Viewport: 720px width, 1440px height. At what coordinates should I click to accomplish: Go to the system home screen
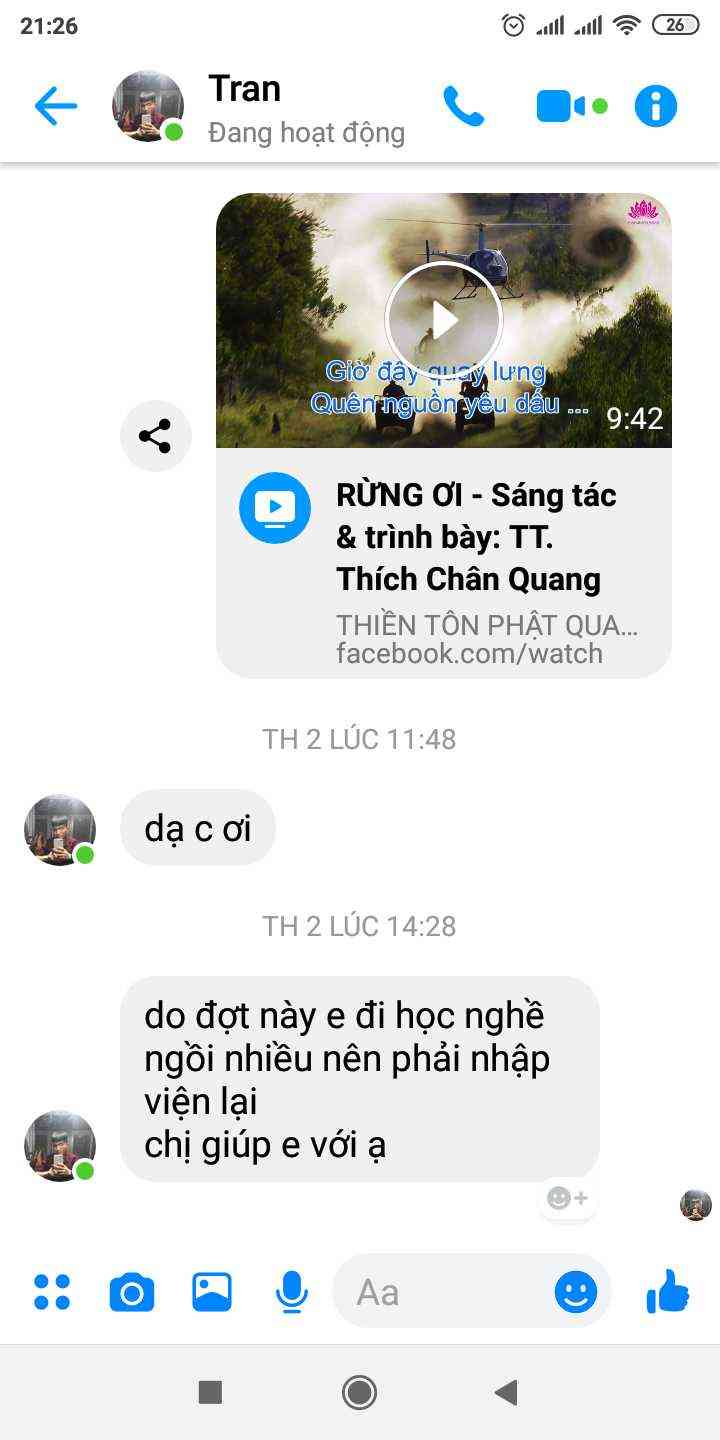click(x=359, y=1392)
